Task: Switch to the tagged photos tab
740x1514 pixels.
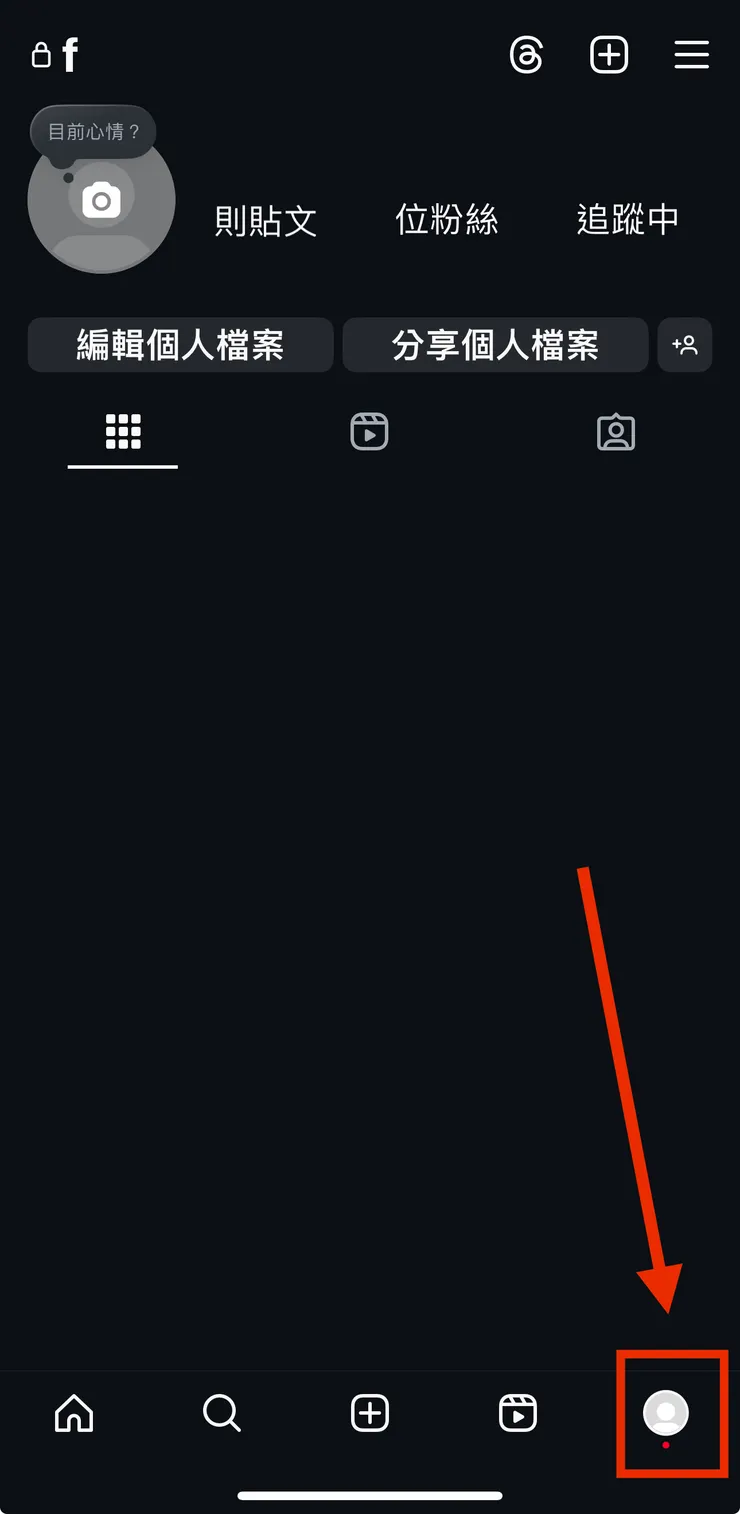Action: click(615, 432)
